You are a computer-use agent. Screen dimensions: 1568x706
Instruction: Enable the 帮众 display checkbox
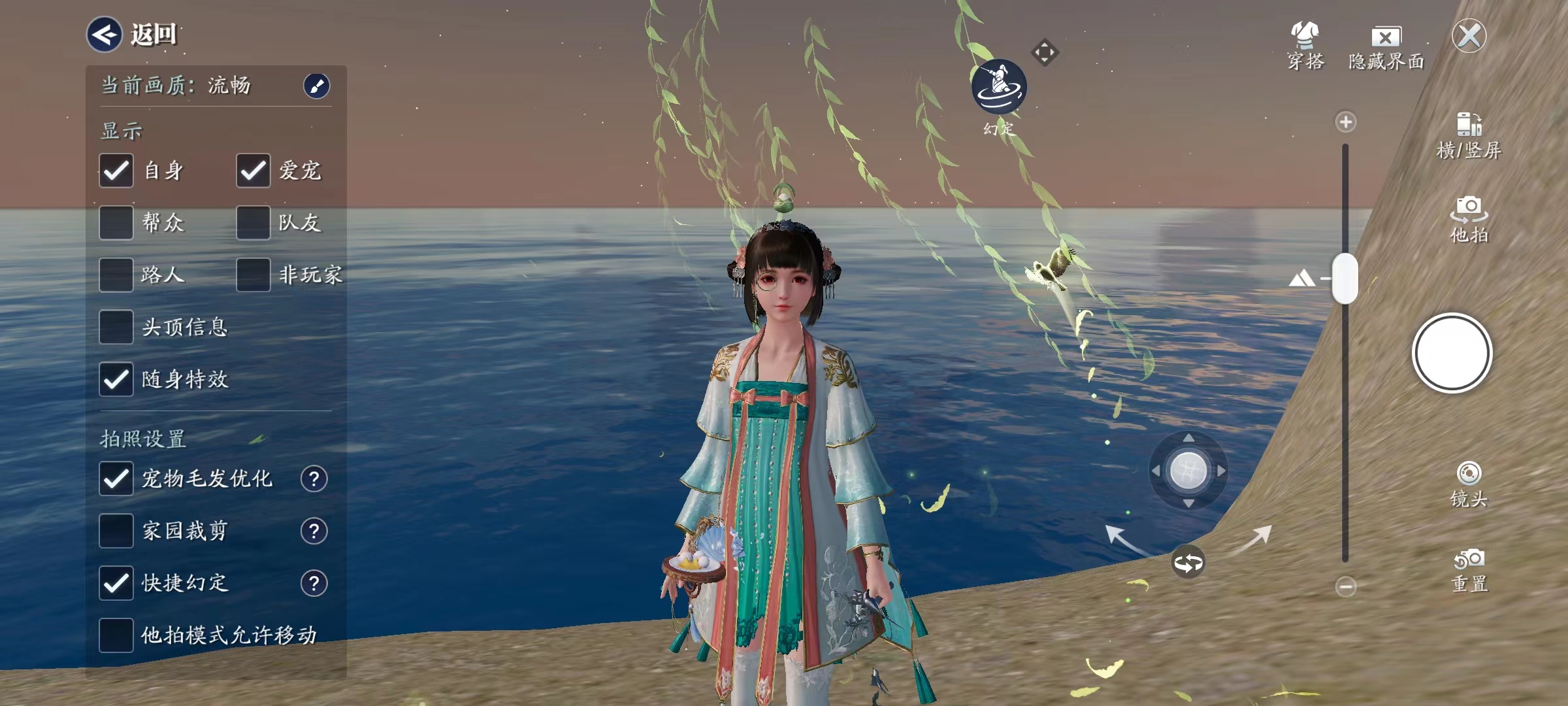click(x=116, y=223)
